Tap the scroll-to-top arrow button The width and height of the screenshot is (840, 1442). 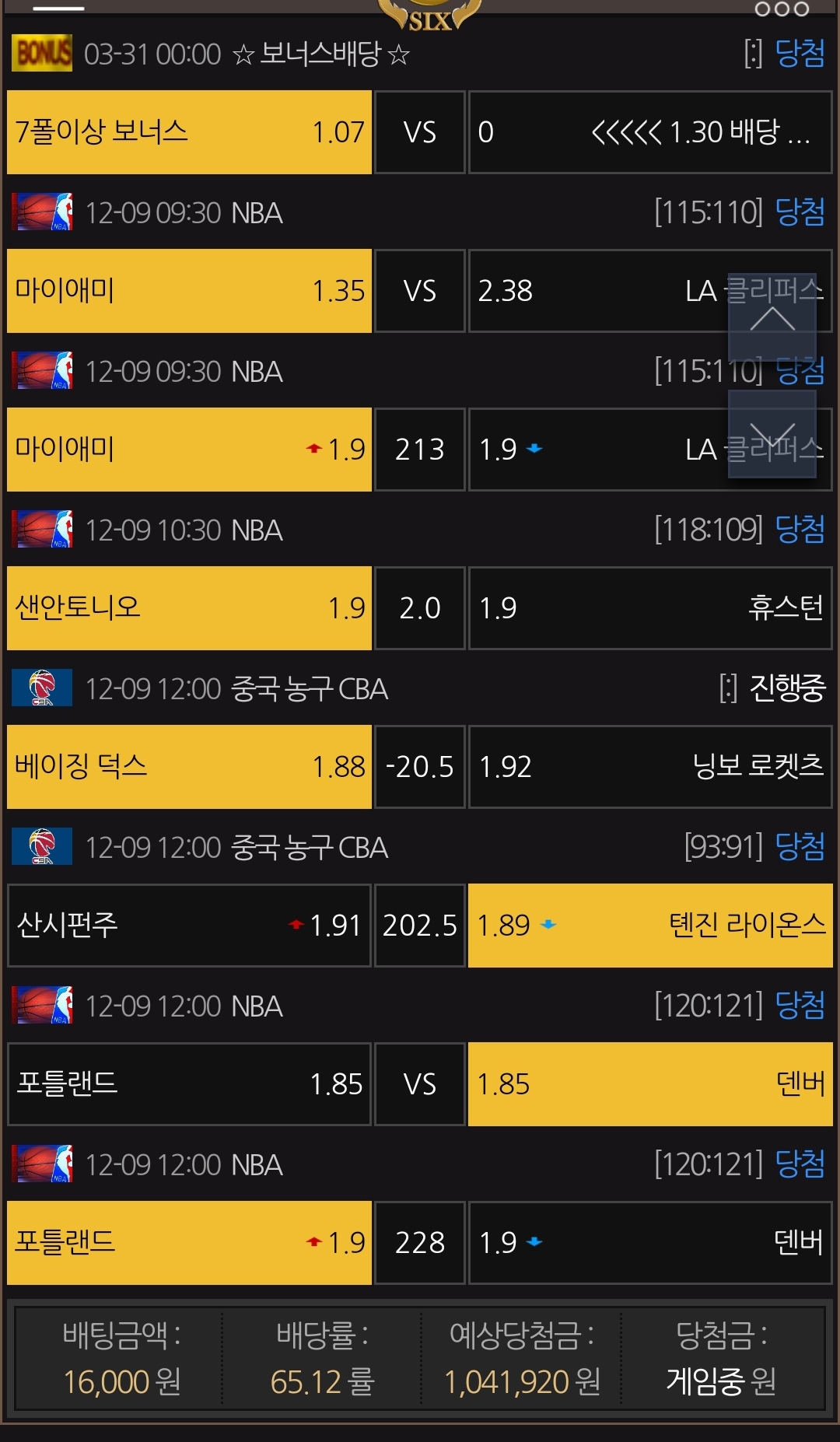pos(772,317)
